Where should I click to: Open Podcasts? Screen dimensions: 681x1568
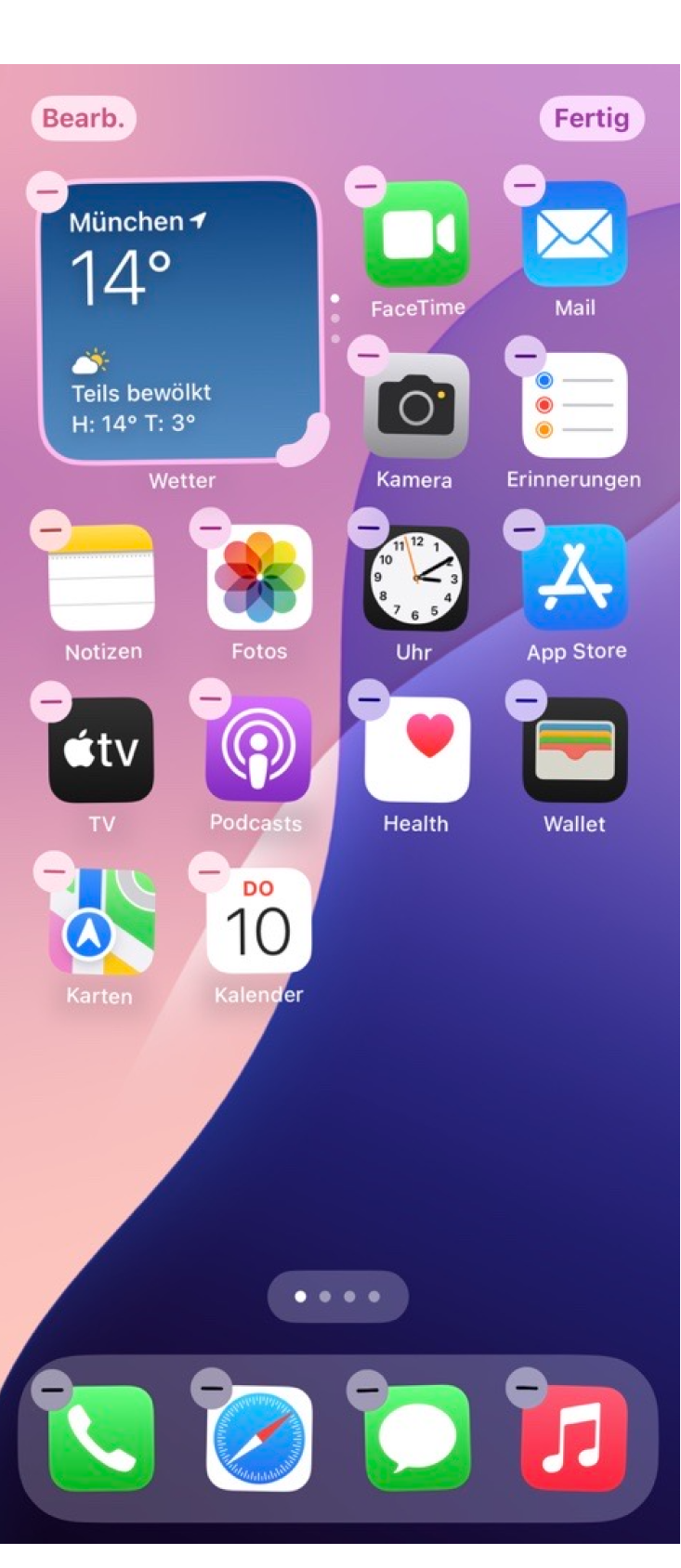tap(259, 750)
